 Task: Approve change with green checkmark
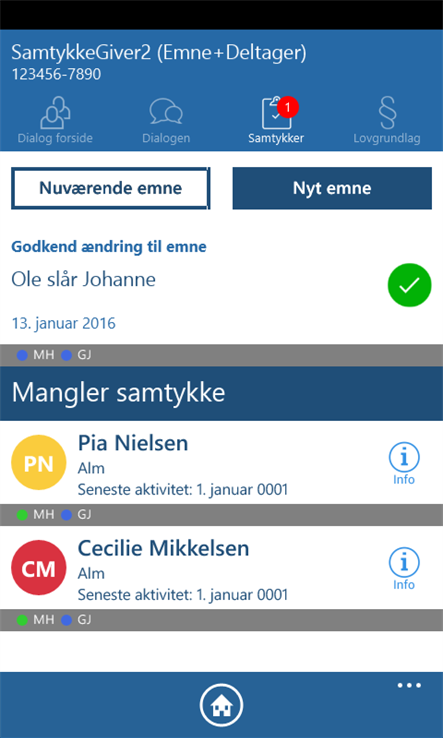[410, 285]
